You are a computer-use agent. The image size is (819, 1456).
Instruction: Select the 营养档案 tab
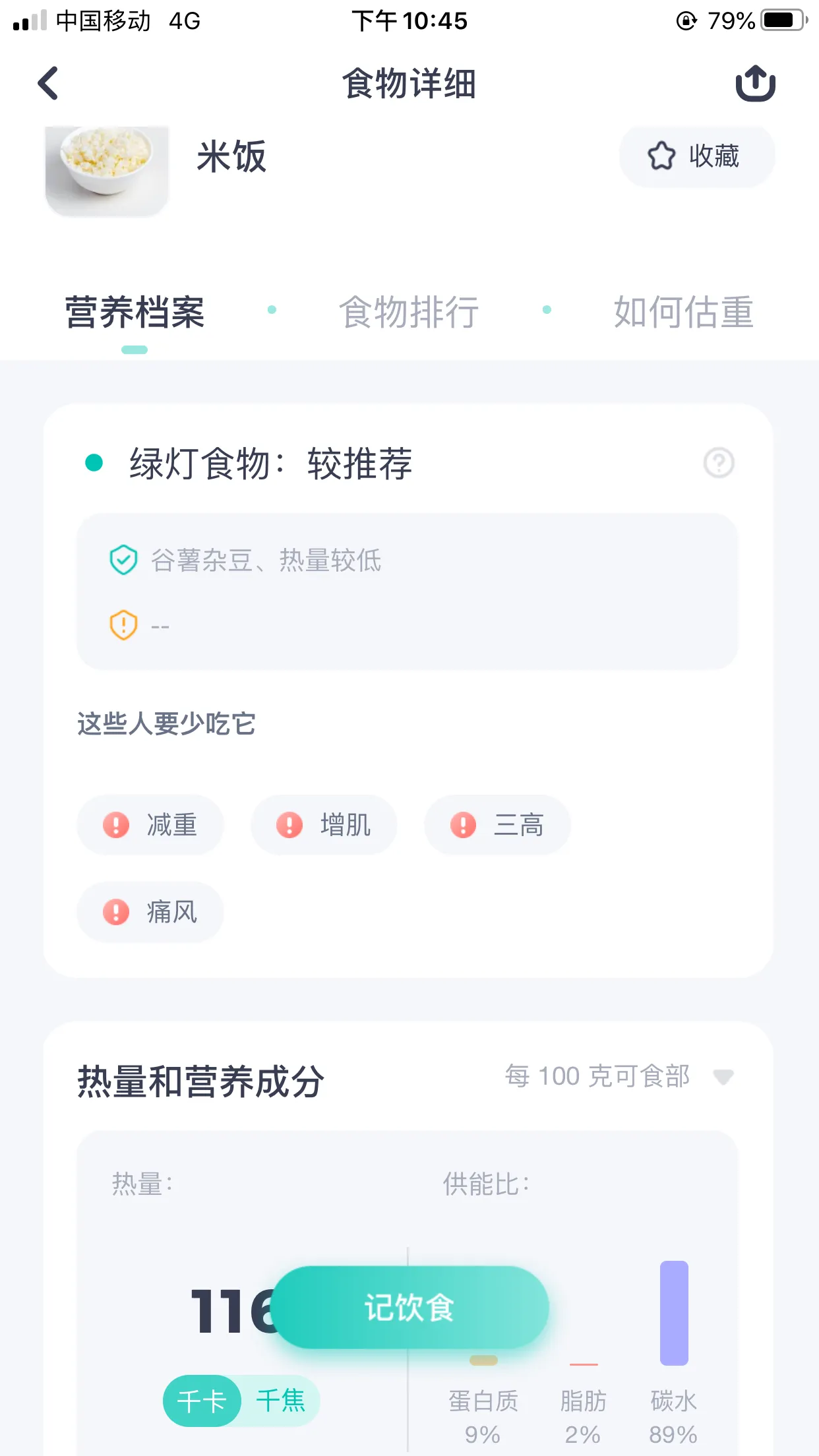pyautogui.click(x=135, y=312)
